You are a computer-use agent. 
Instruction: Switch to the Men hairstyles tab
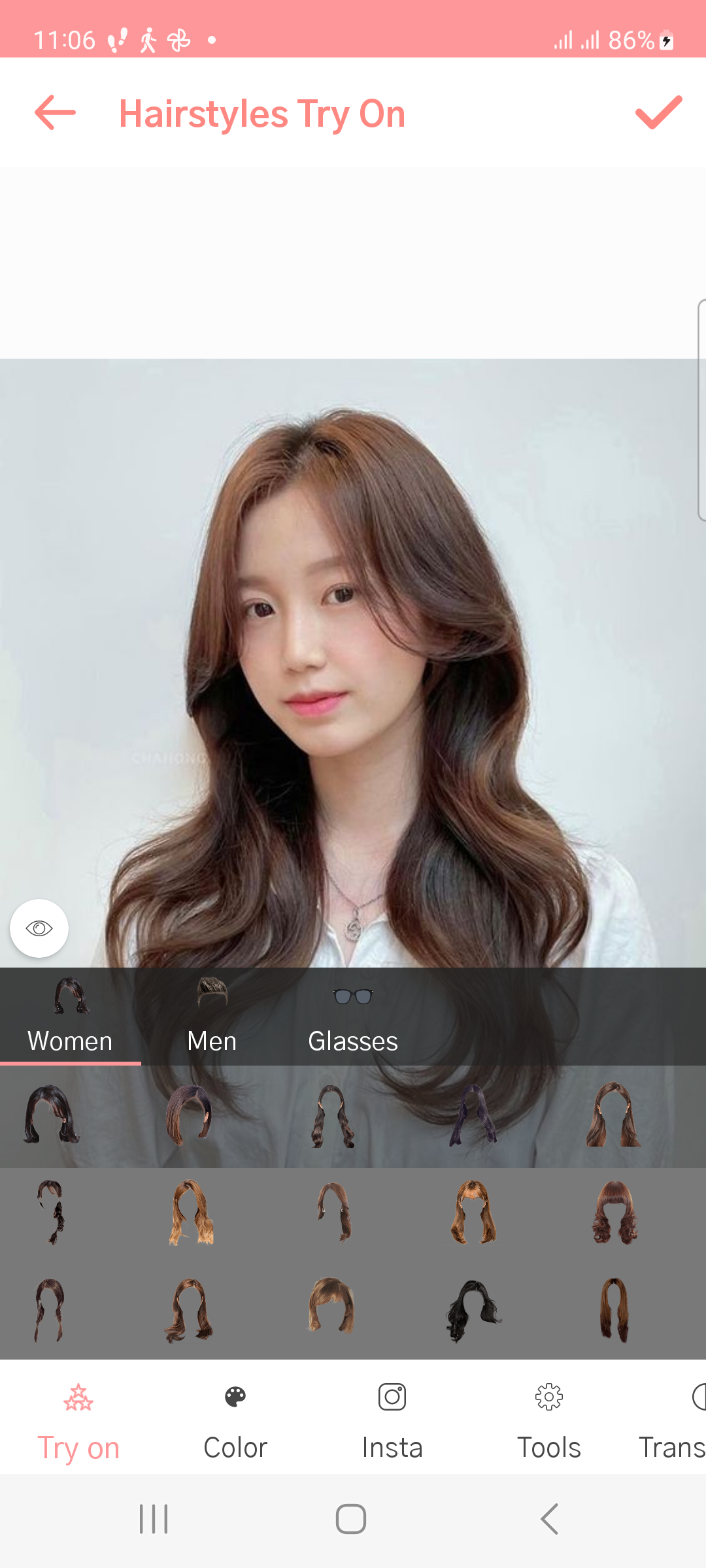(x=212, y=1016)
